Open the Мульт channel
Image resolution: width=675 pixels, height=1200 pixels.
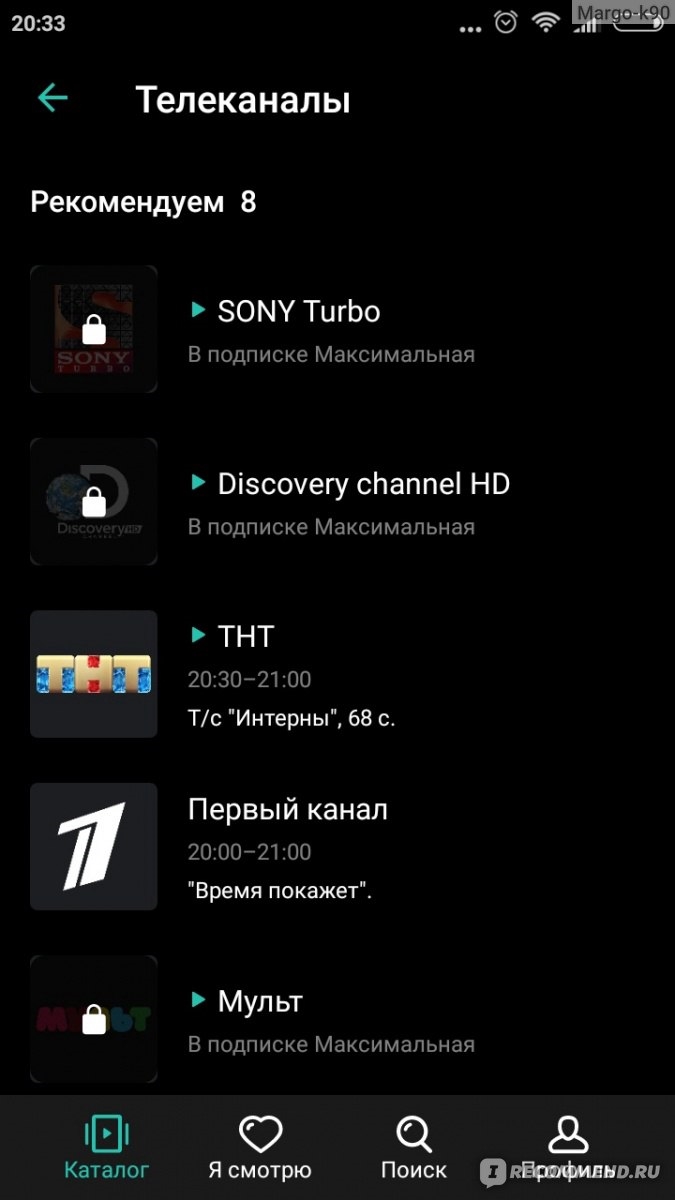(x=337, y=1019)
